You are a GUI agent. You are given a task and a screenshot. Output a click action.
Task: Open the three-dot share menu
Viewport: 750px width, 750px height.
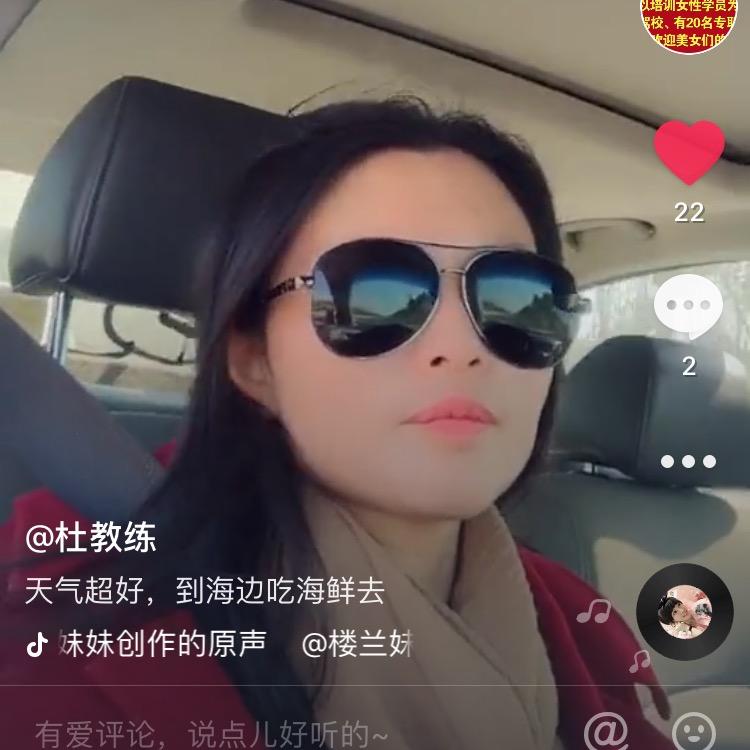(x=688, y=461)
